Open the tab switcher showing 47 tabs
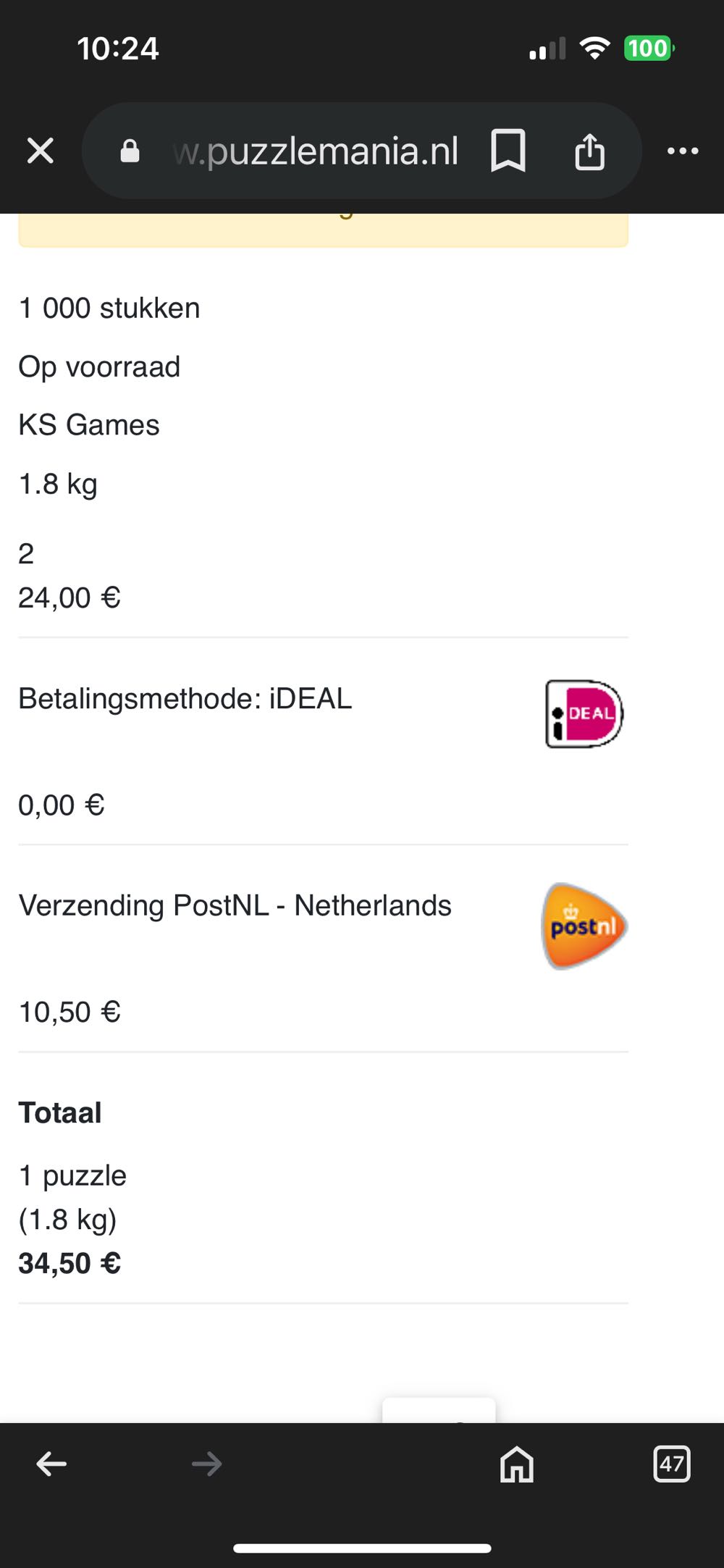Screen dimensions: 724x1568 point(672,1464)
